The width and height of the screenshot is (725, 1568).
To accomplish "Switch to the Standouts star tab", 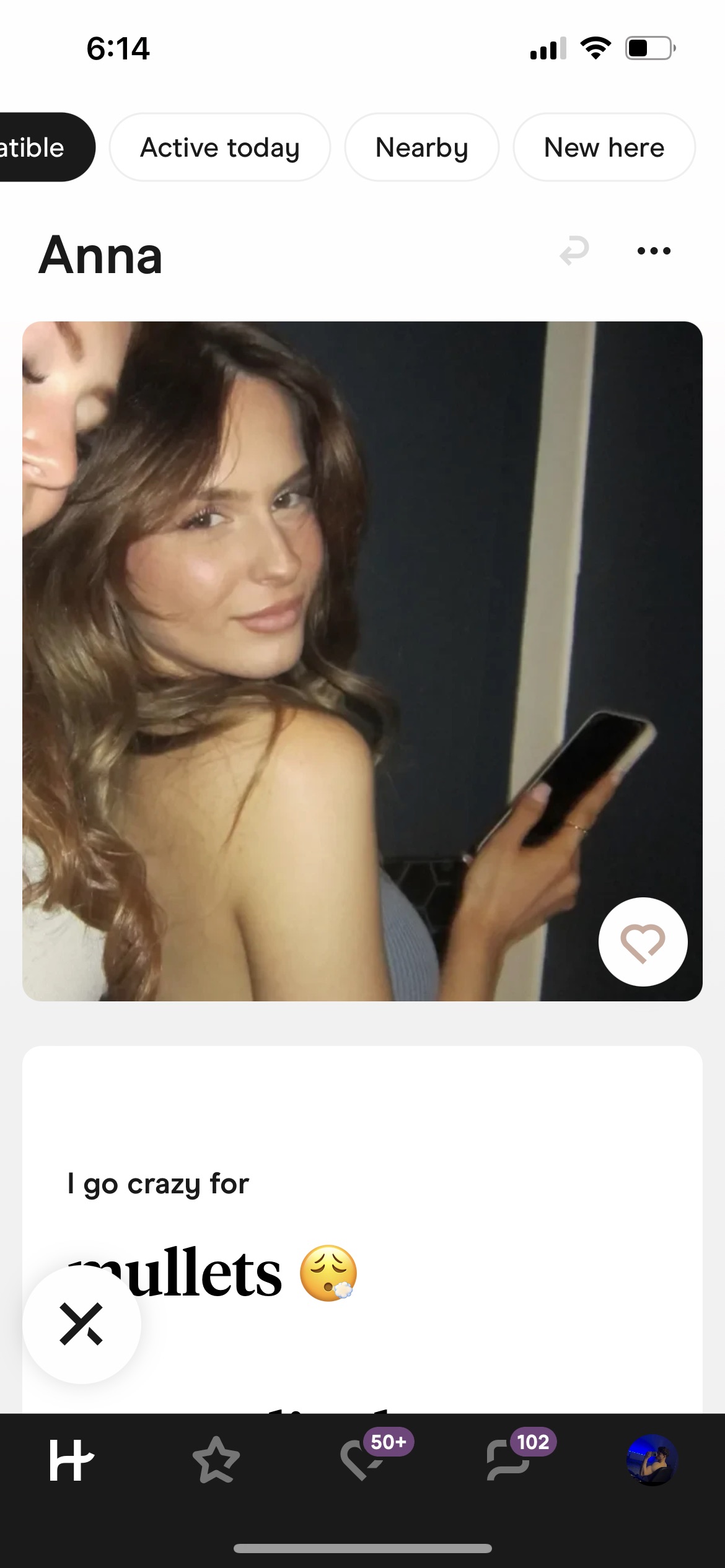I will coord(216,1460).
